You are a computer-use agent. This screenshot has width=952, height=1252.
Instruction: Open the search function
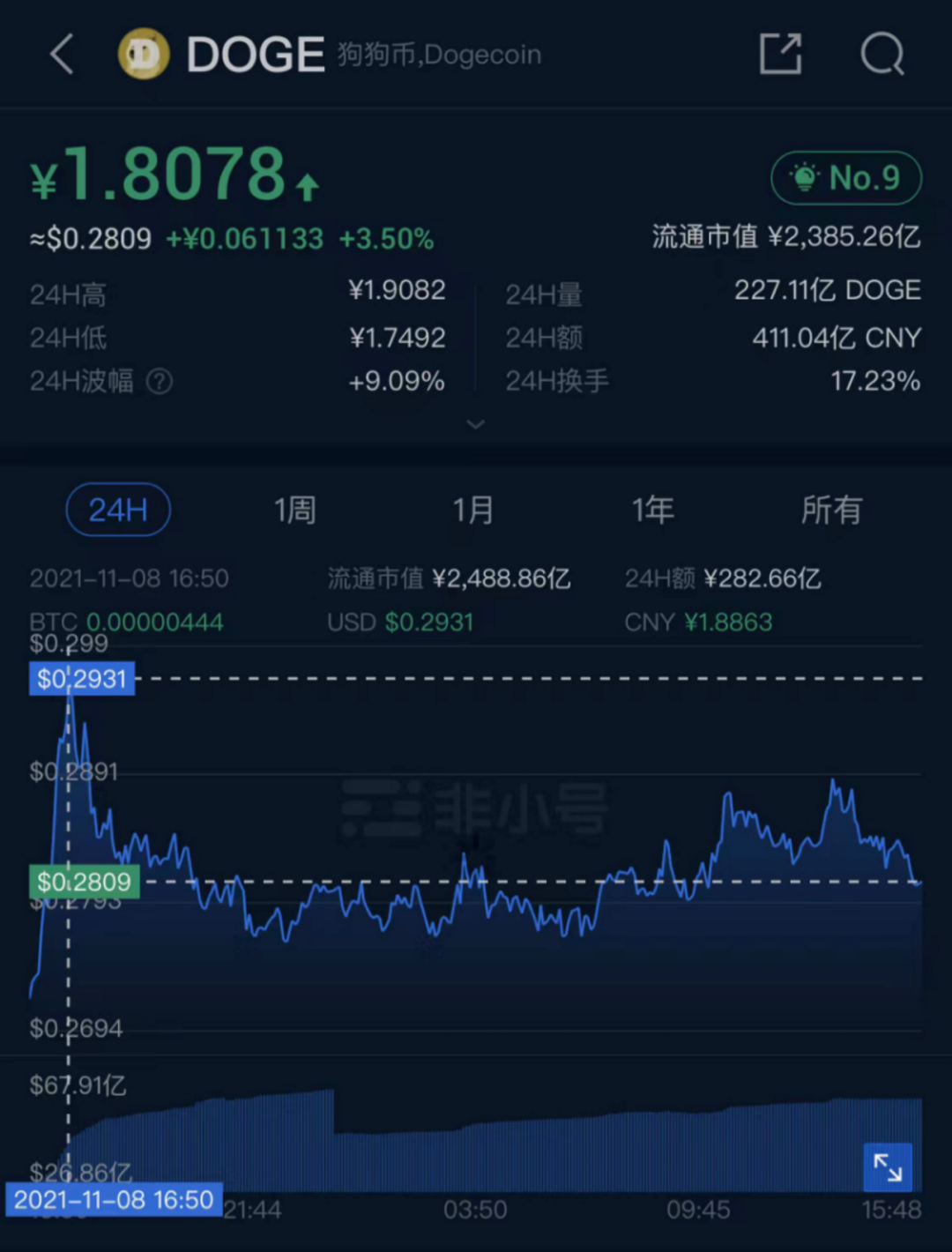pyautogui.click(x=881, y=54)
